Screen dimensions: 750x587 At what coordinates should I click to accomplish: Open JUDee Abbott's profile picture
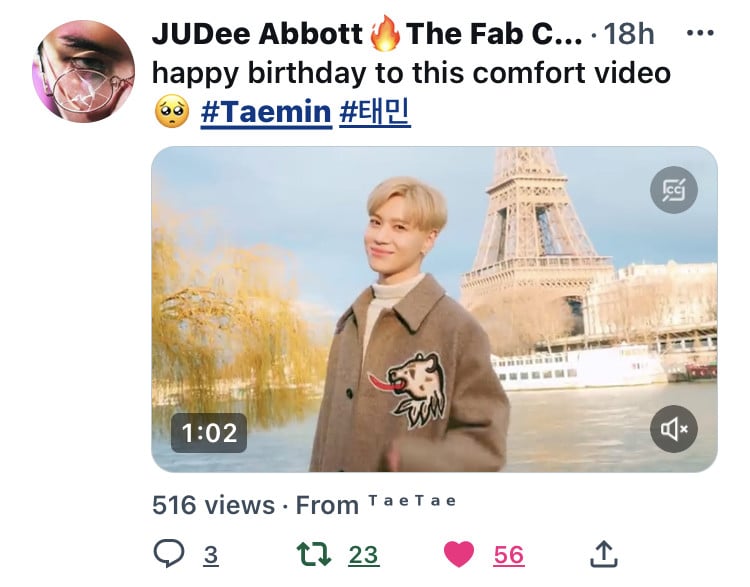(83, 70)
